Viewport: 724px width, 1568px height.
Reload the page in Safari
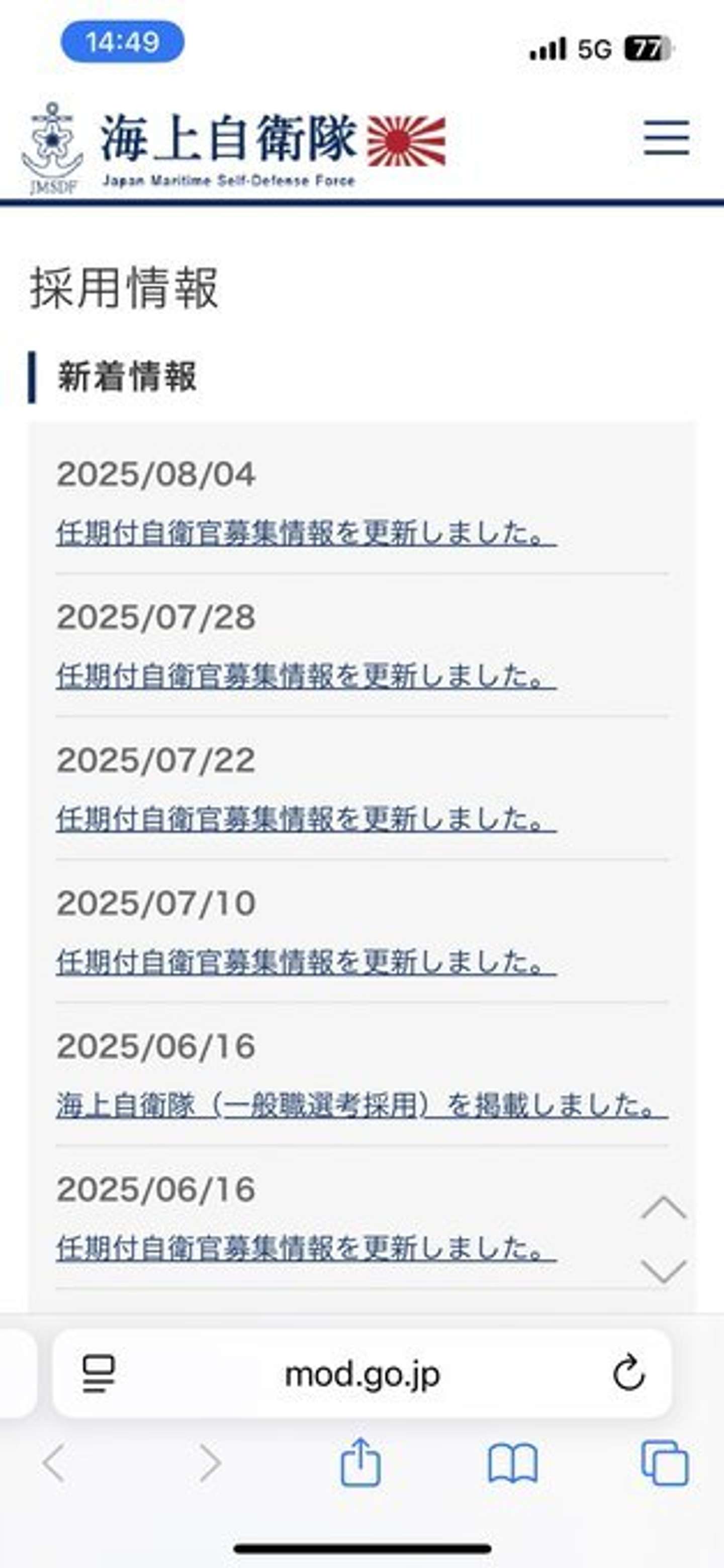pyautogui.click(x=628, y=1374)
